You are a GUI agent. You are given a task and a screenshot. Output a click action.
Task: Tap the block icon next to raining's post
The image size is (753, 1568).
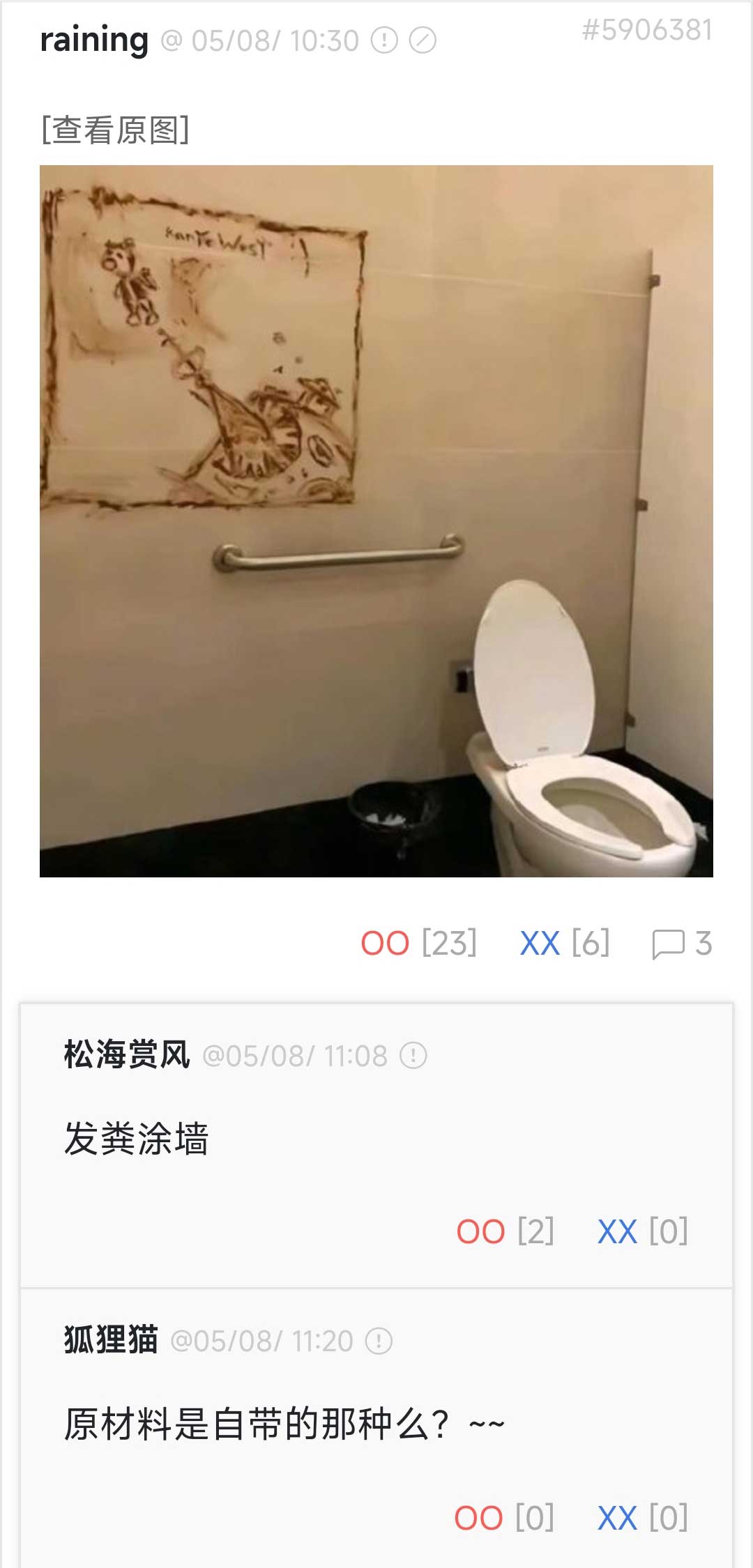click(x=423, y=40)
